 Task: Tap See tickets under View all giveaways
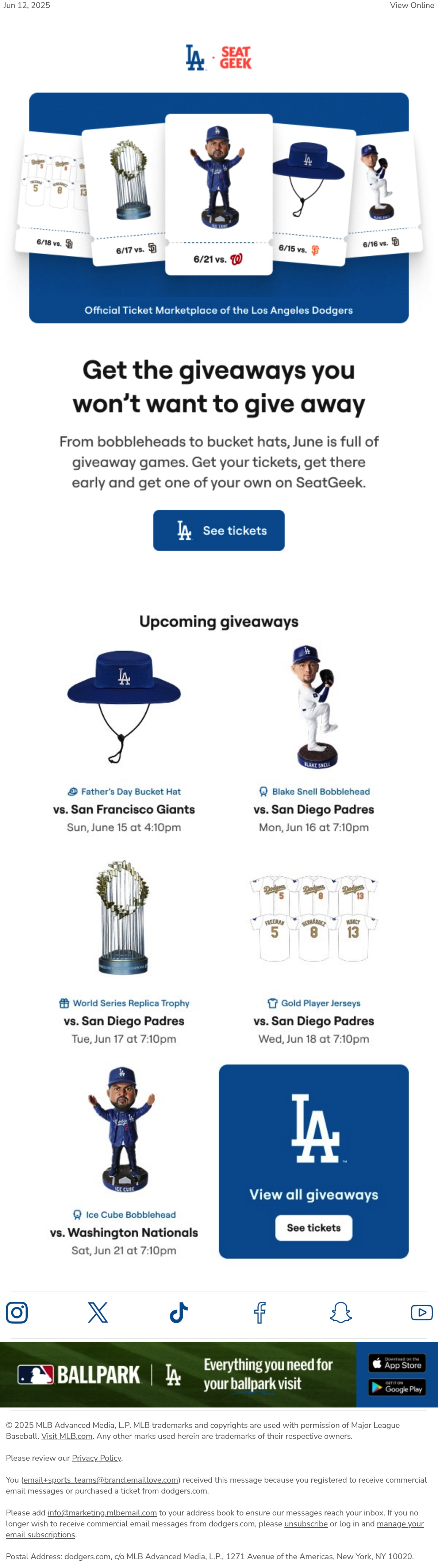314,1228
